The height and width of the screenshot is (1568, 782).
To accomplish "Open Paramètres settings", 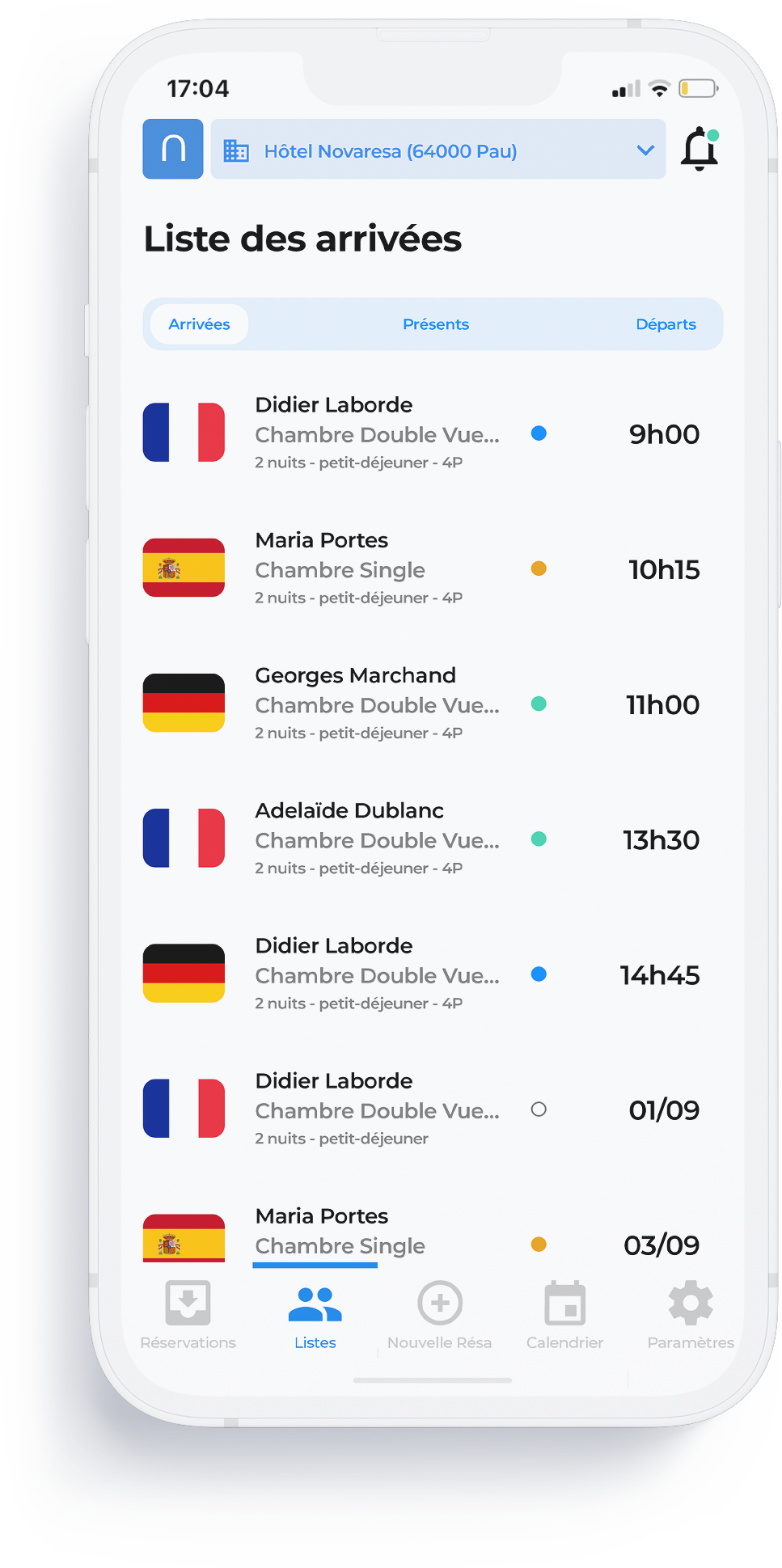I will tap(691, 1315).
